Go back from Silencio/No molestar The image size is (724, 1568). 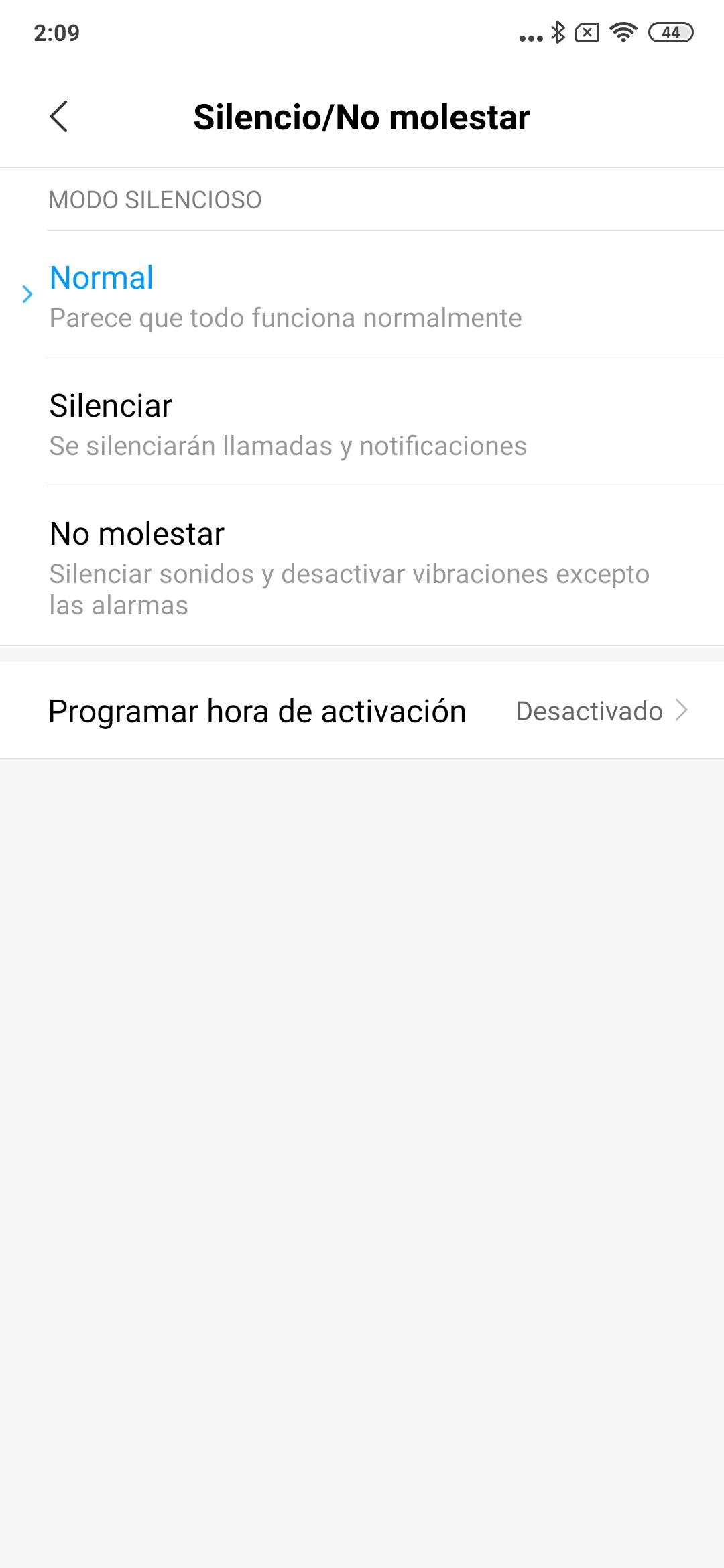[x=59, y=117]
